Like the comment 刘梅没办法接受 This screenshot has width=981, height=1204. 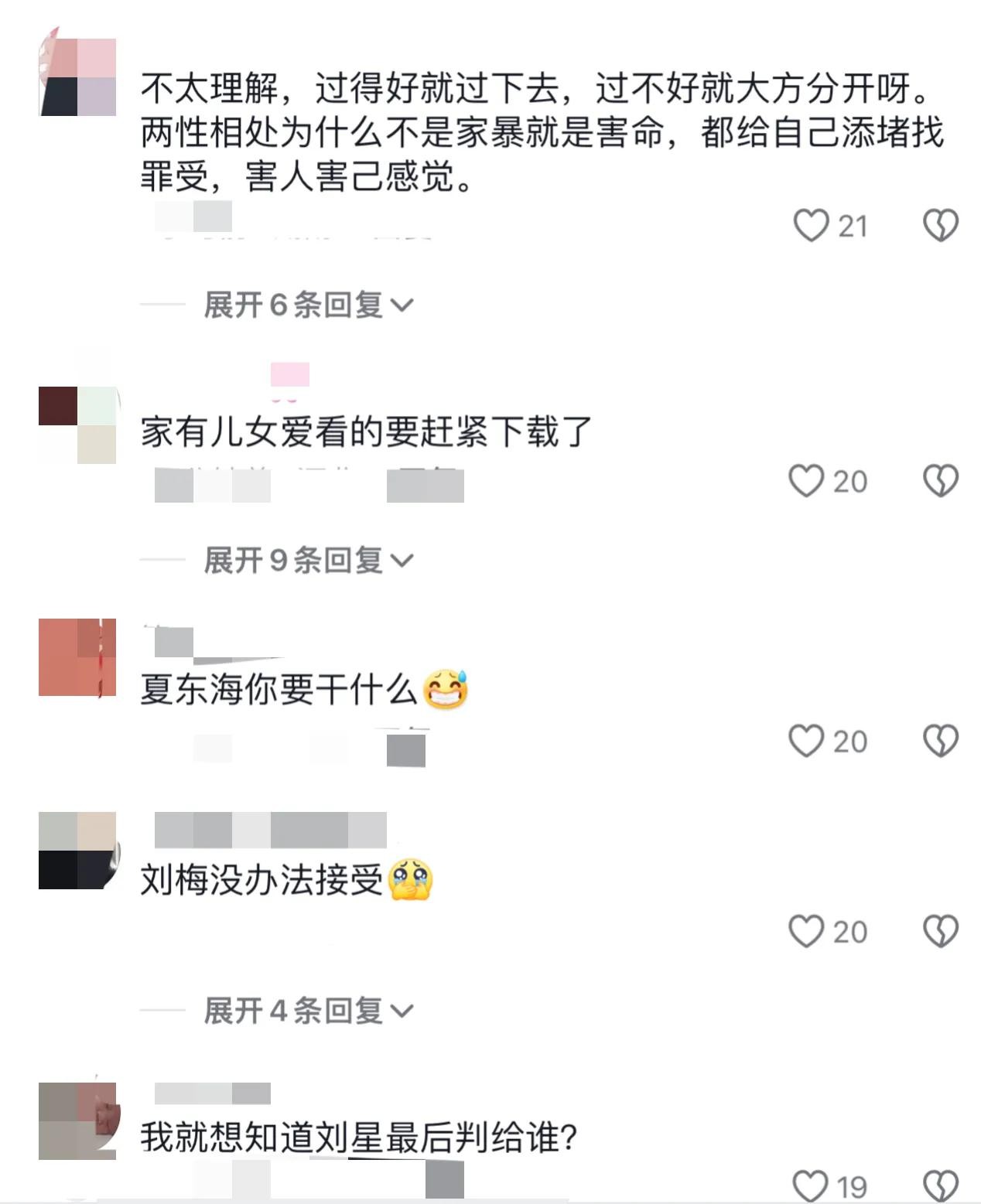click(806, 931)
